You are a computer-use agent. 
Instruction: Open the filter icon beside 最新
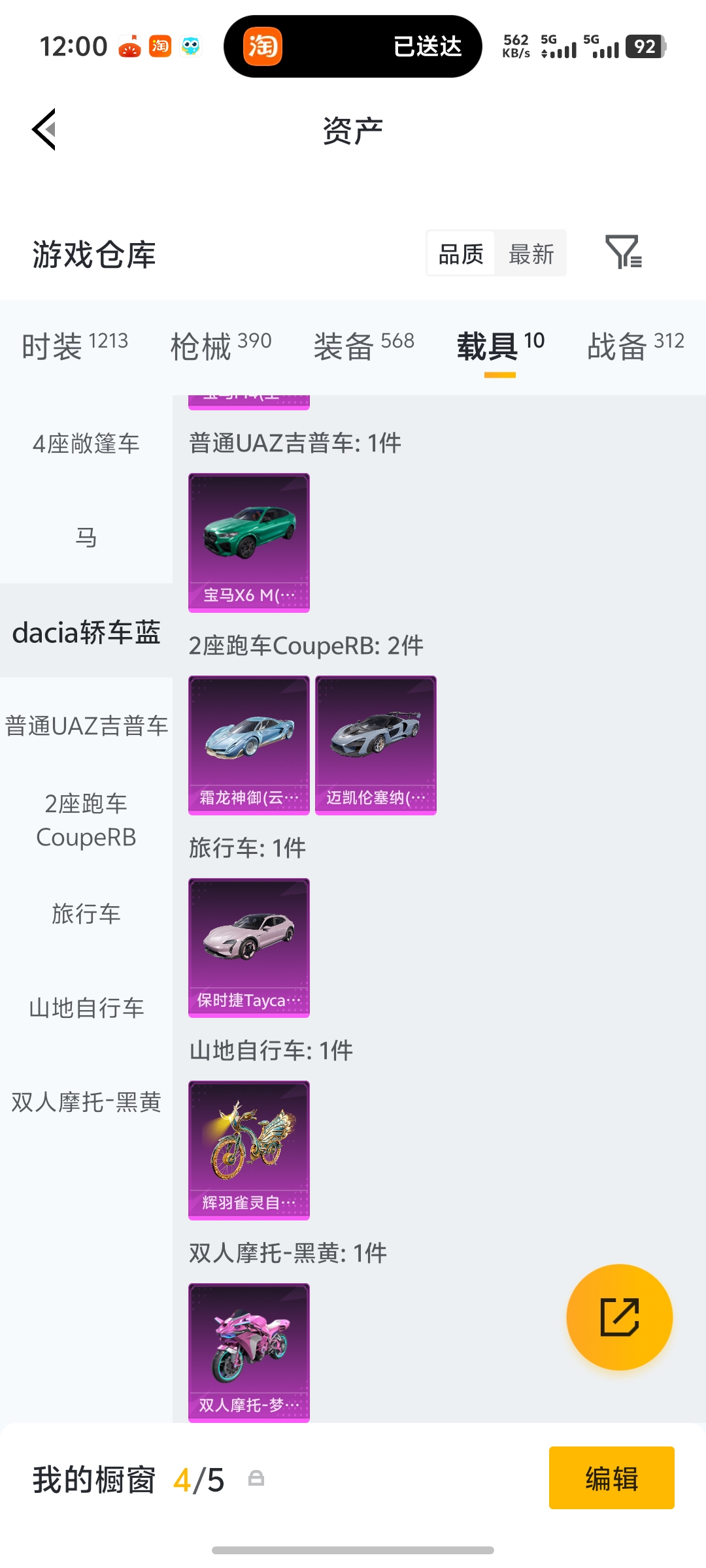tap(624, 253)
